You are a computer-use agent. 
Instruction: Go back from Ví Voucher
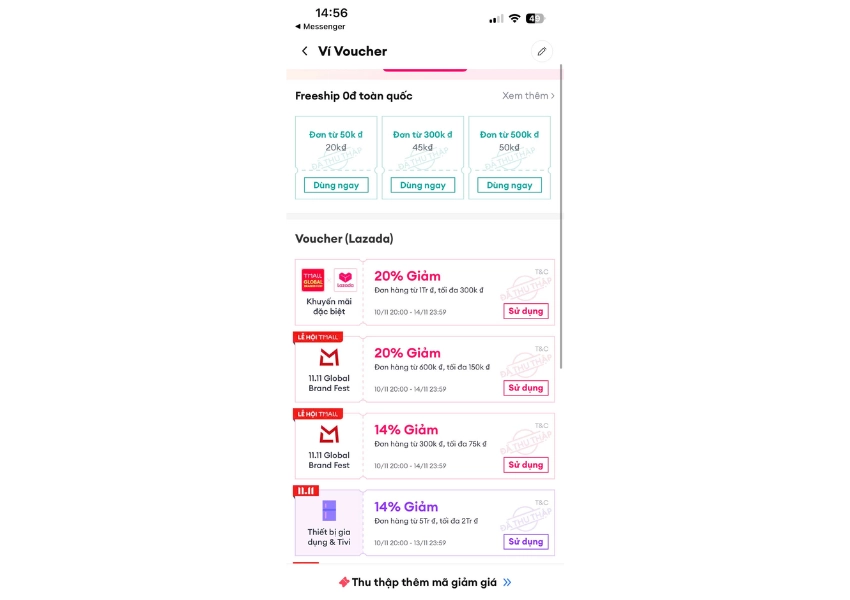304,51
